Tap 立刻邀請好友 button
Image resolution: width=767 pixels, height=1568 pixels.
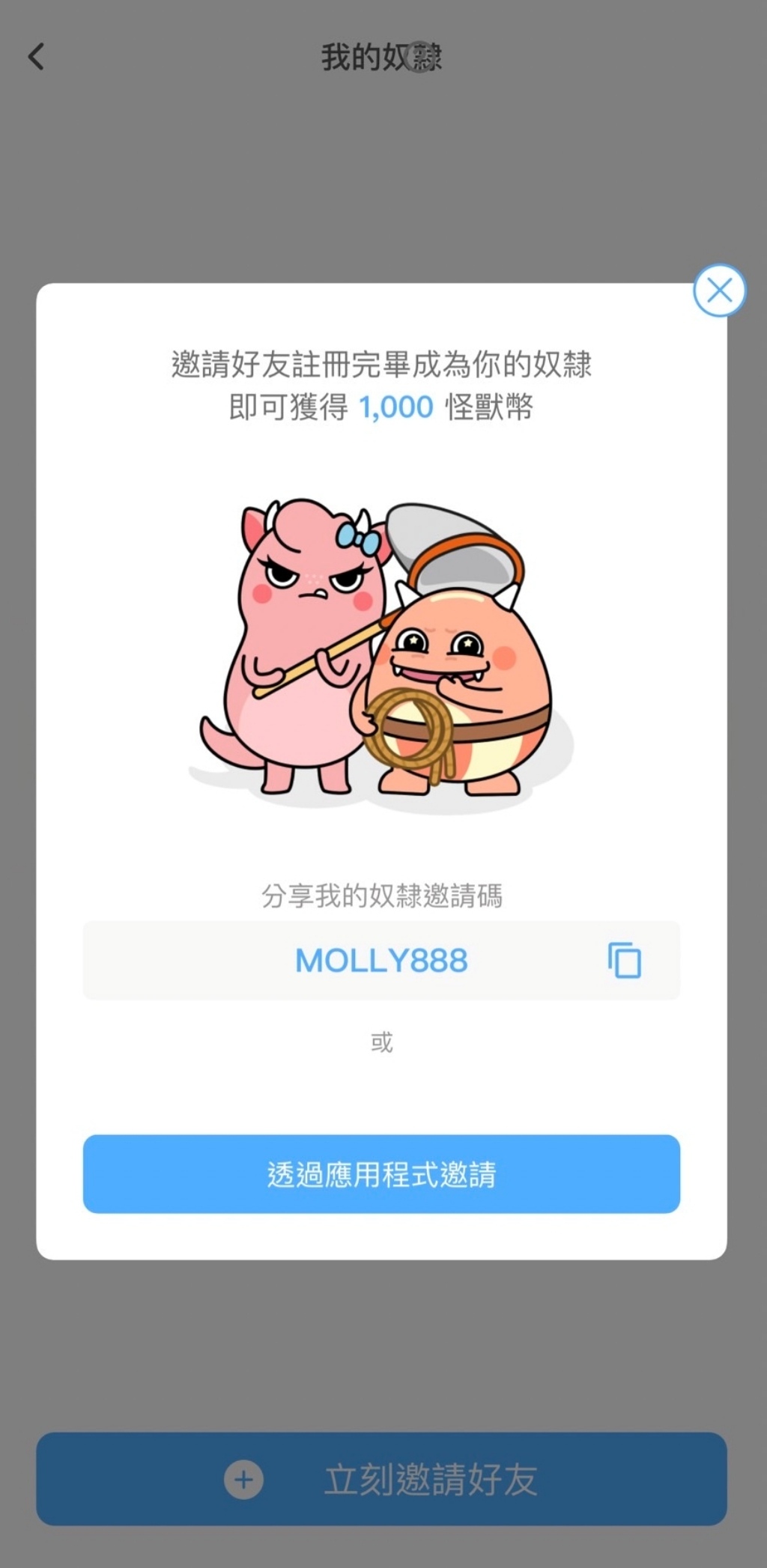click(381, 1479)
